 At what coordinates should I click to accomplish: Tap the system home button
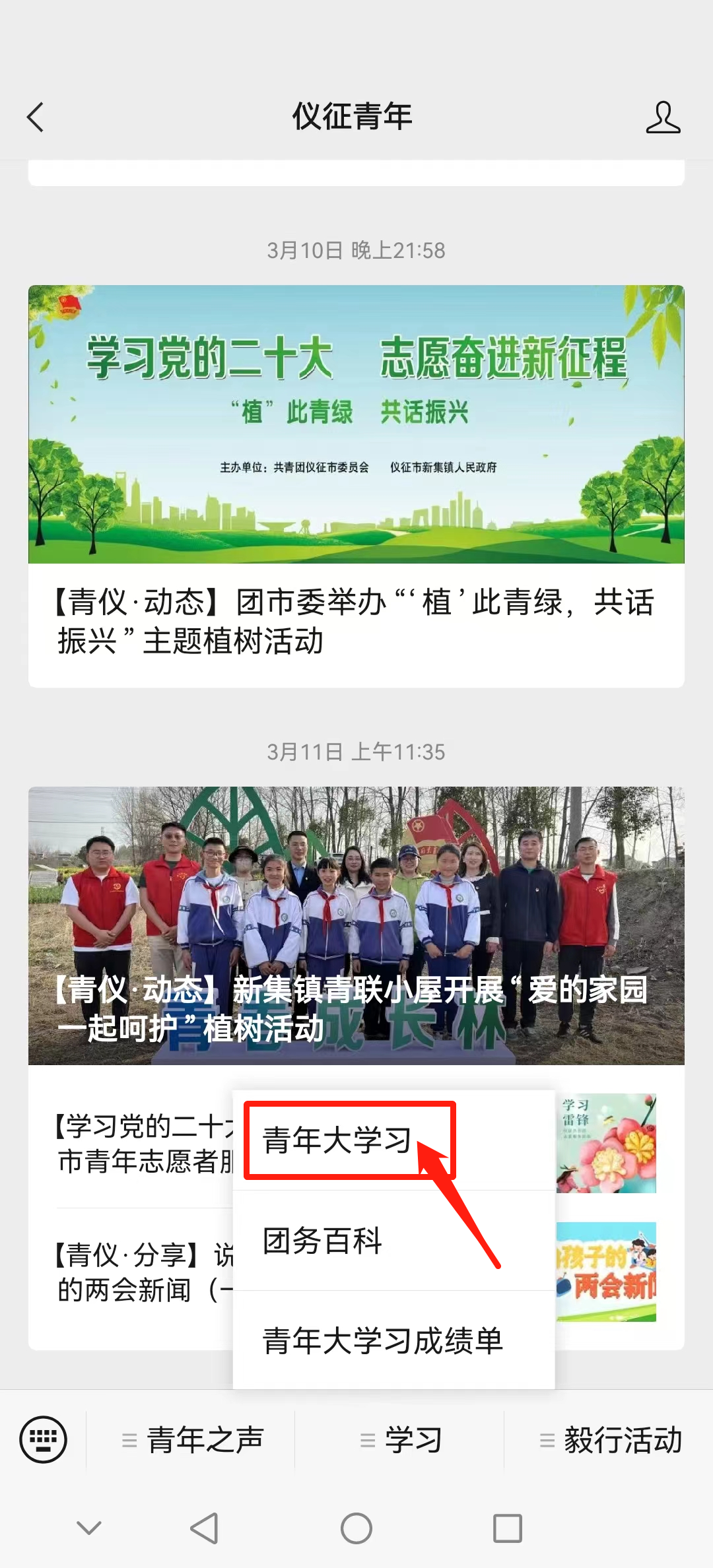click(356, 1528)
